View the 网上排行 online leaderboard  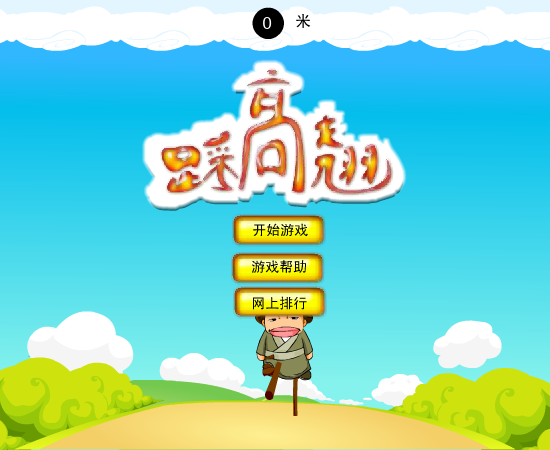279,302
